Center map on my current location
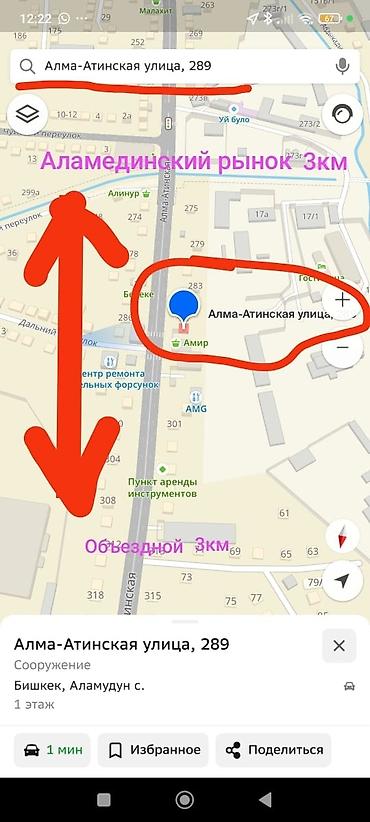Viewport: 370px width, 822px height. tap(342, 580)
